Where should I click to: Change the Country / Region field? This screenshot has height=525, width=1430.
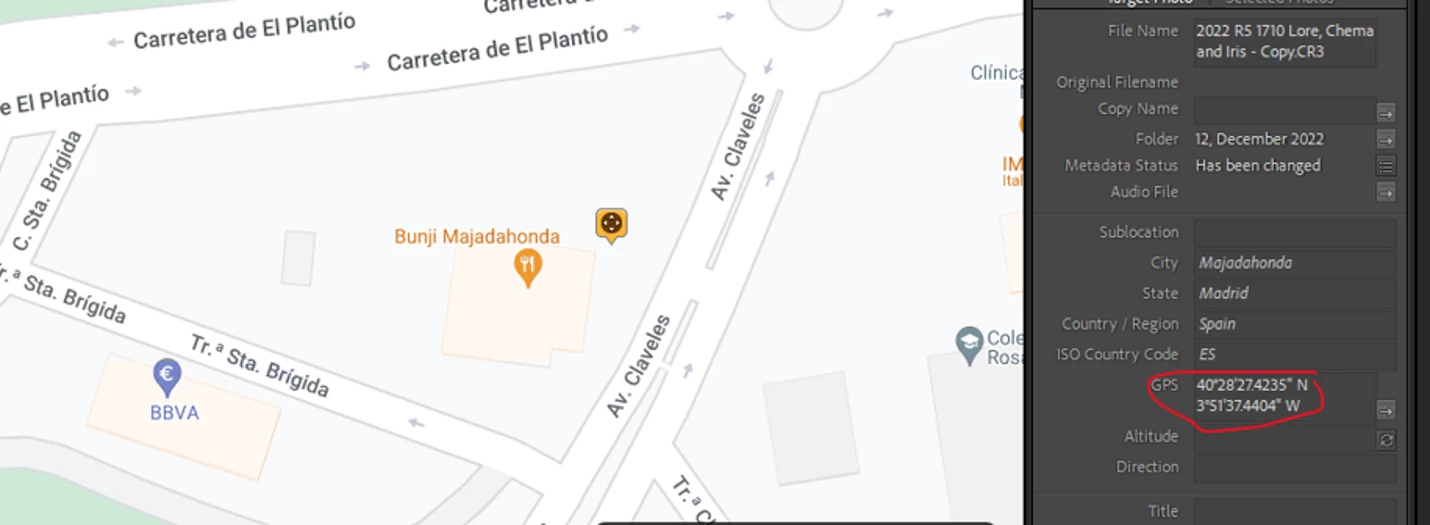point(1294,324)
